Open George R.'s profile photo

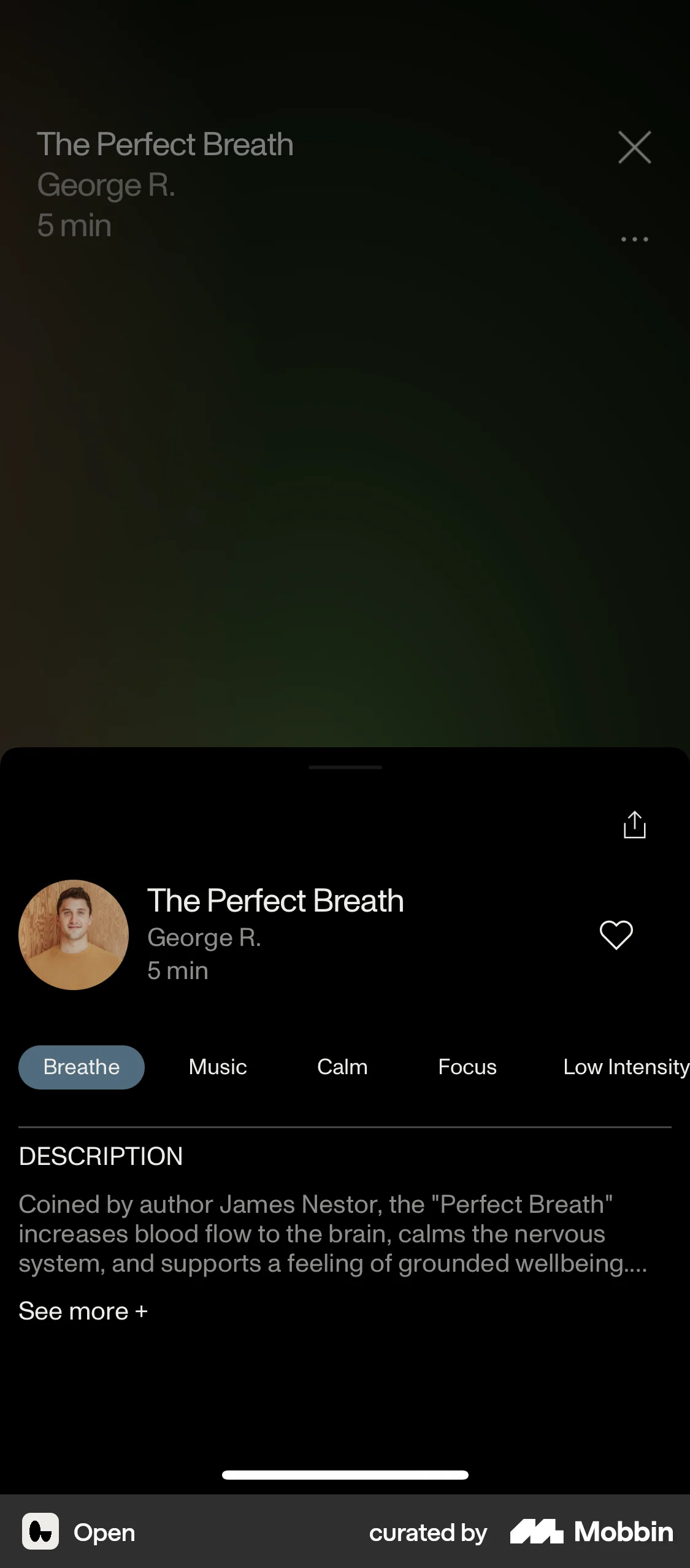point(74,935)
